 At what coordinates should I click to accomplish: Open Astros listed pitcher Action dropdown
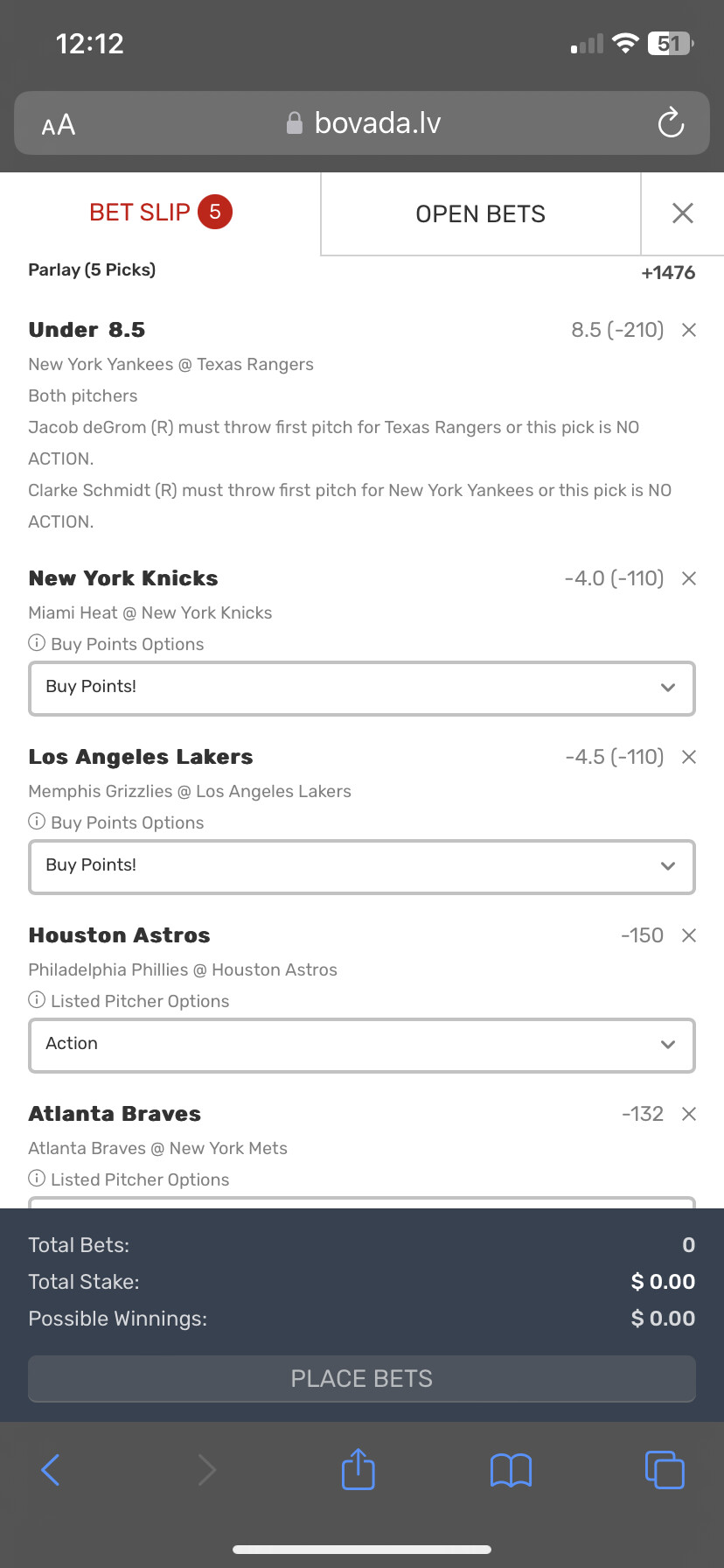(x=362, y=1045)
